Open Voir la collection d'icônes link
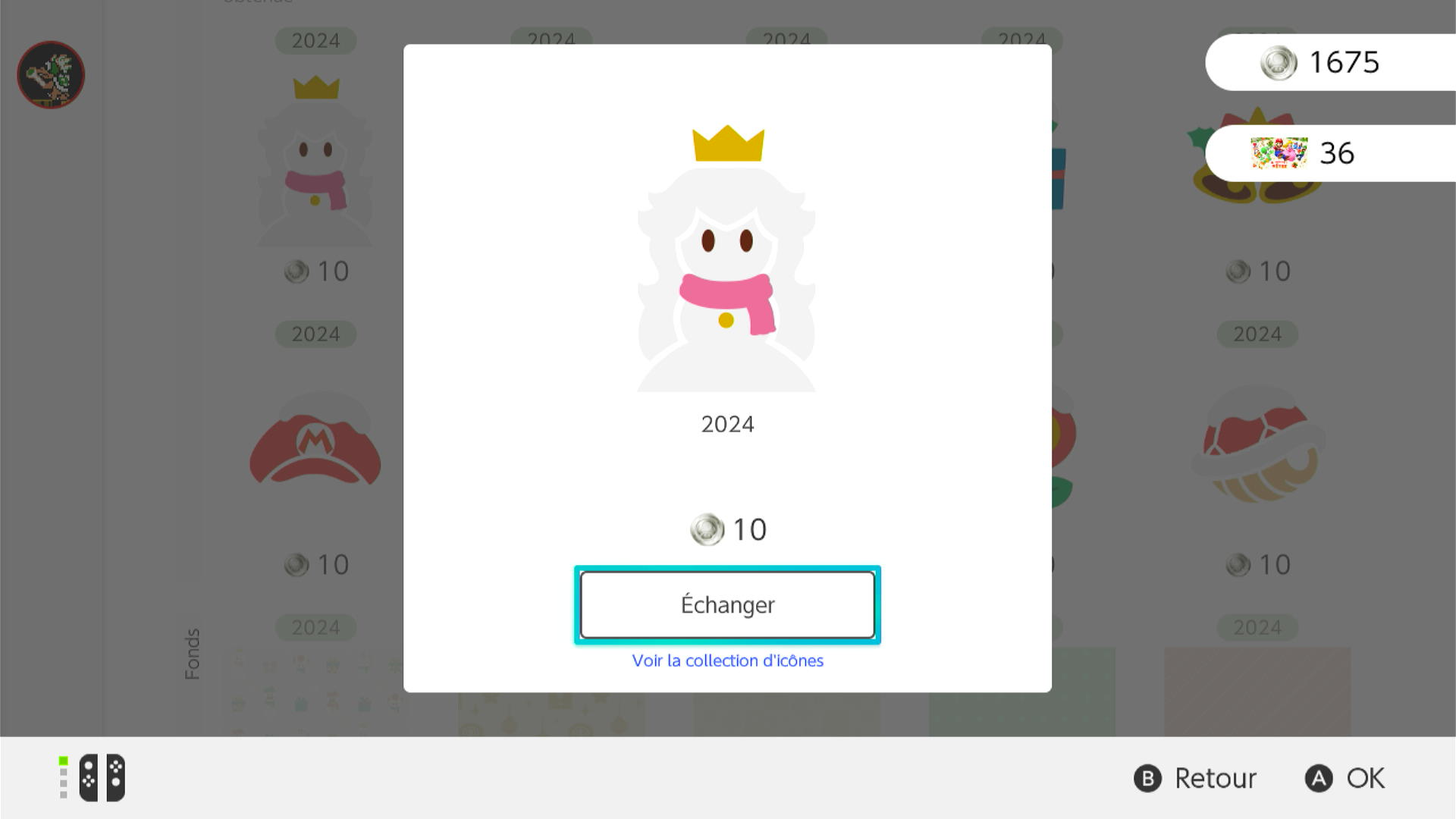Screen dimensions: 1456x819 (x=727, y=661)
